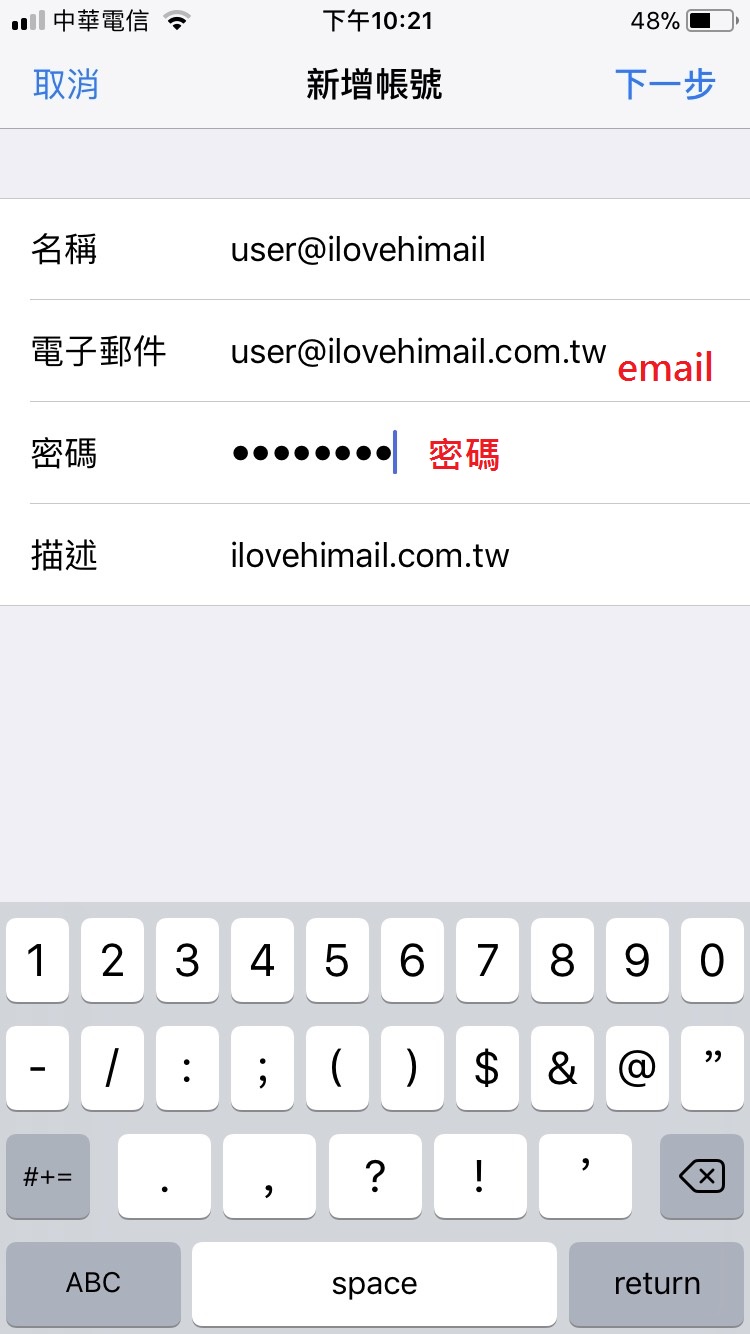Type the @ key on keyboard

click(637, 1068)
